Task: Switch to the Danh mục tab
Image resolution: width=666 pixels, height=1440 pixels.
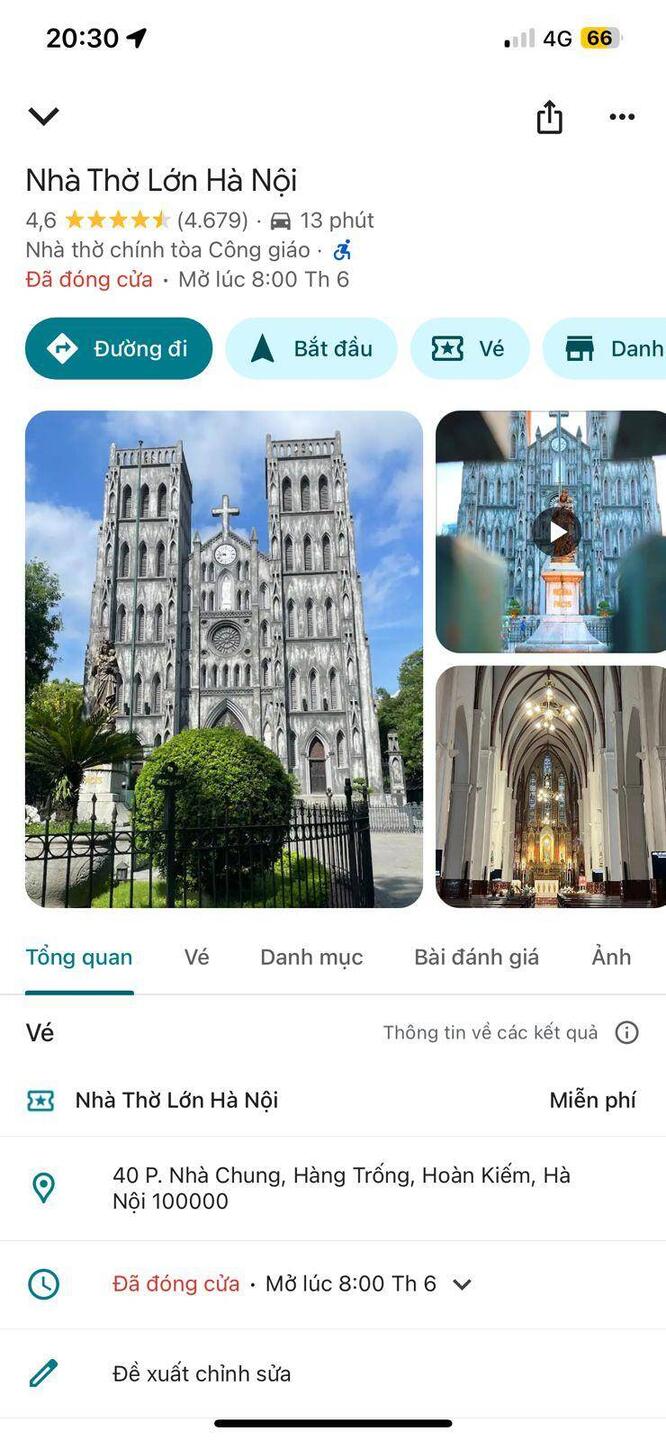Action: [x=311, y=957]
